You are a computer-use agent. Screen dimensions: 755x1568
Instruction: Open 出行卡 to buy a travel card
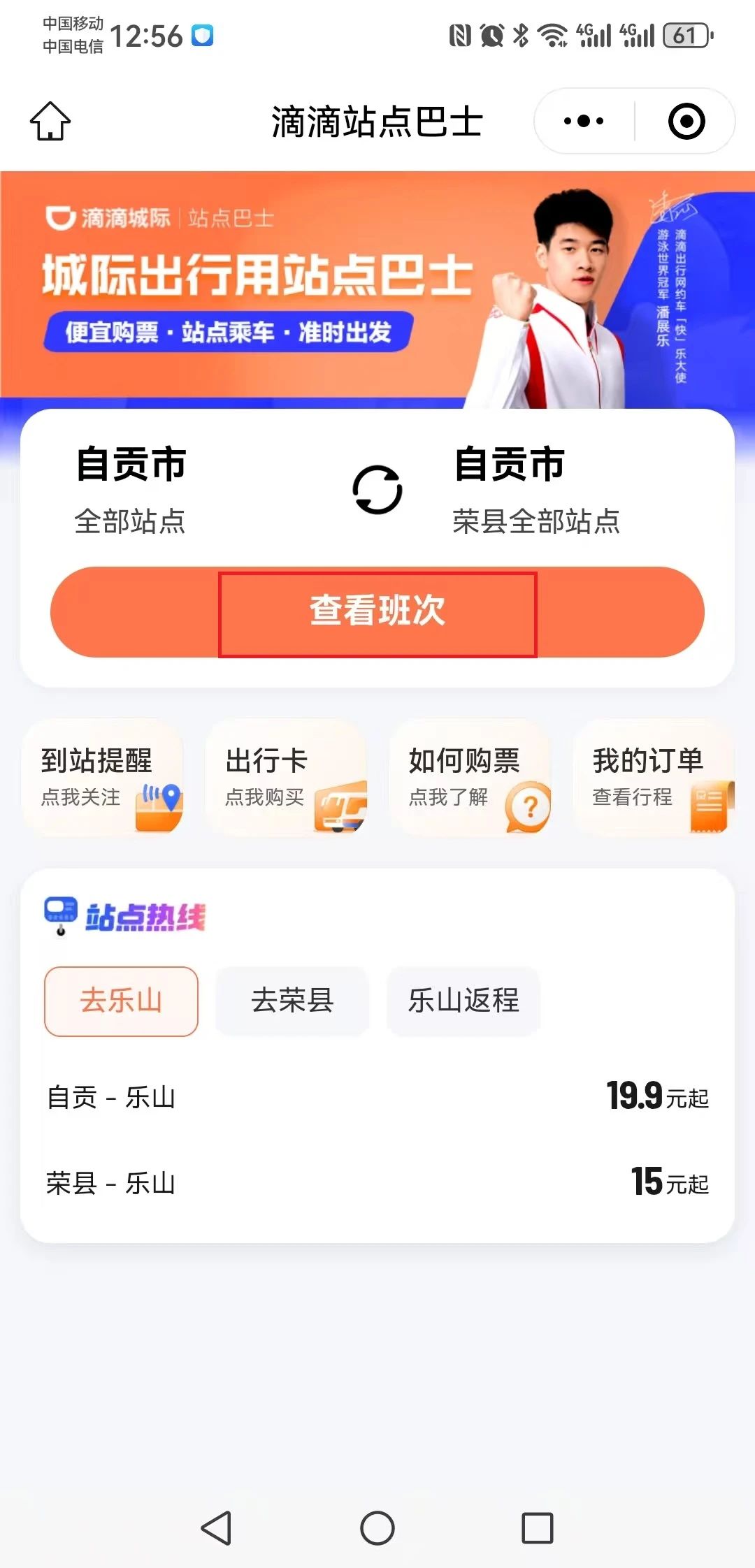pos(286,778)
